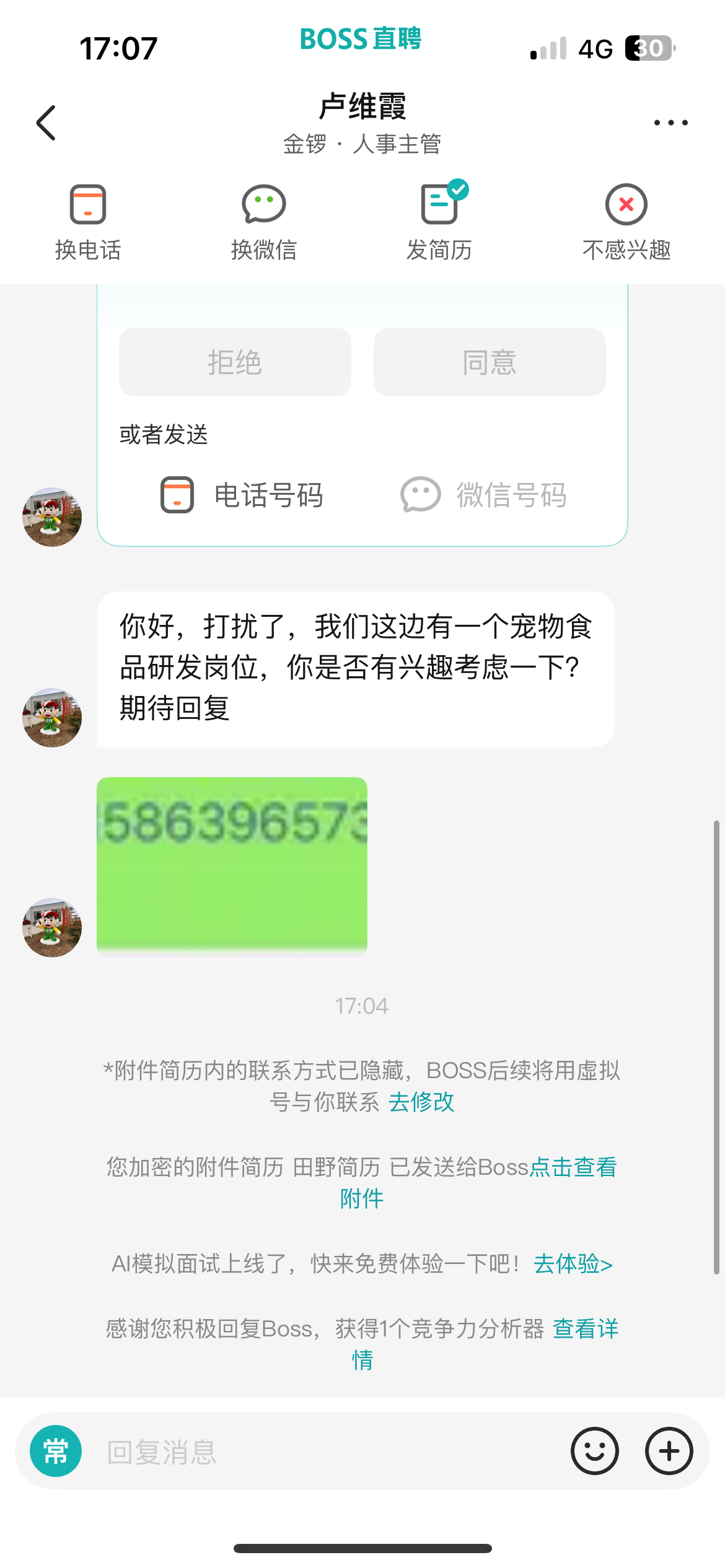Viewport: 725px width, 1568px height.
Task: Open common phrases with 常 button
Action: [x=56, y=1451]
